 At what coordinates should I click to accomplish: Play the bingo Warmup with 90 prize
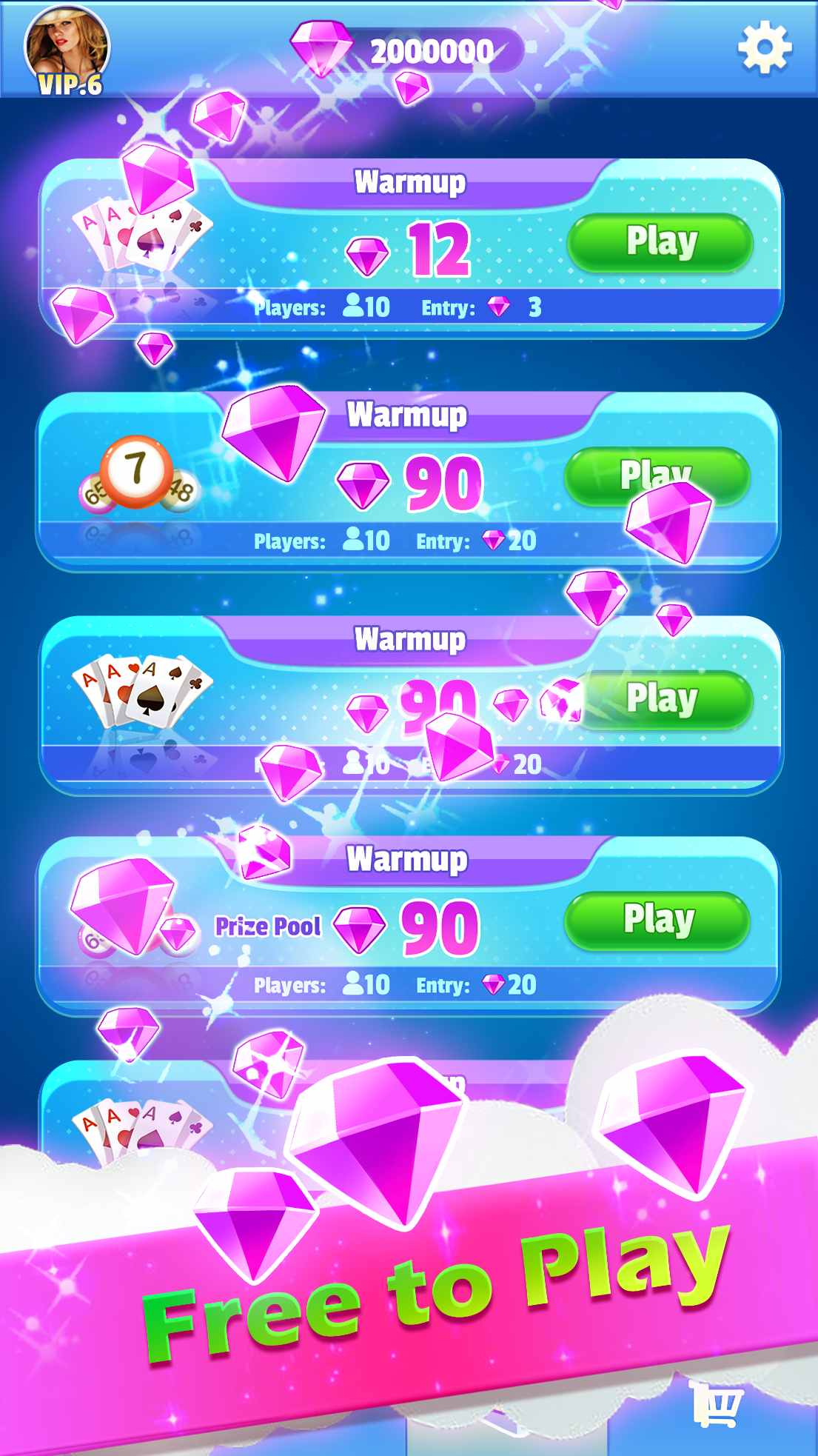tap(657, 476)
